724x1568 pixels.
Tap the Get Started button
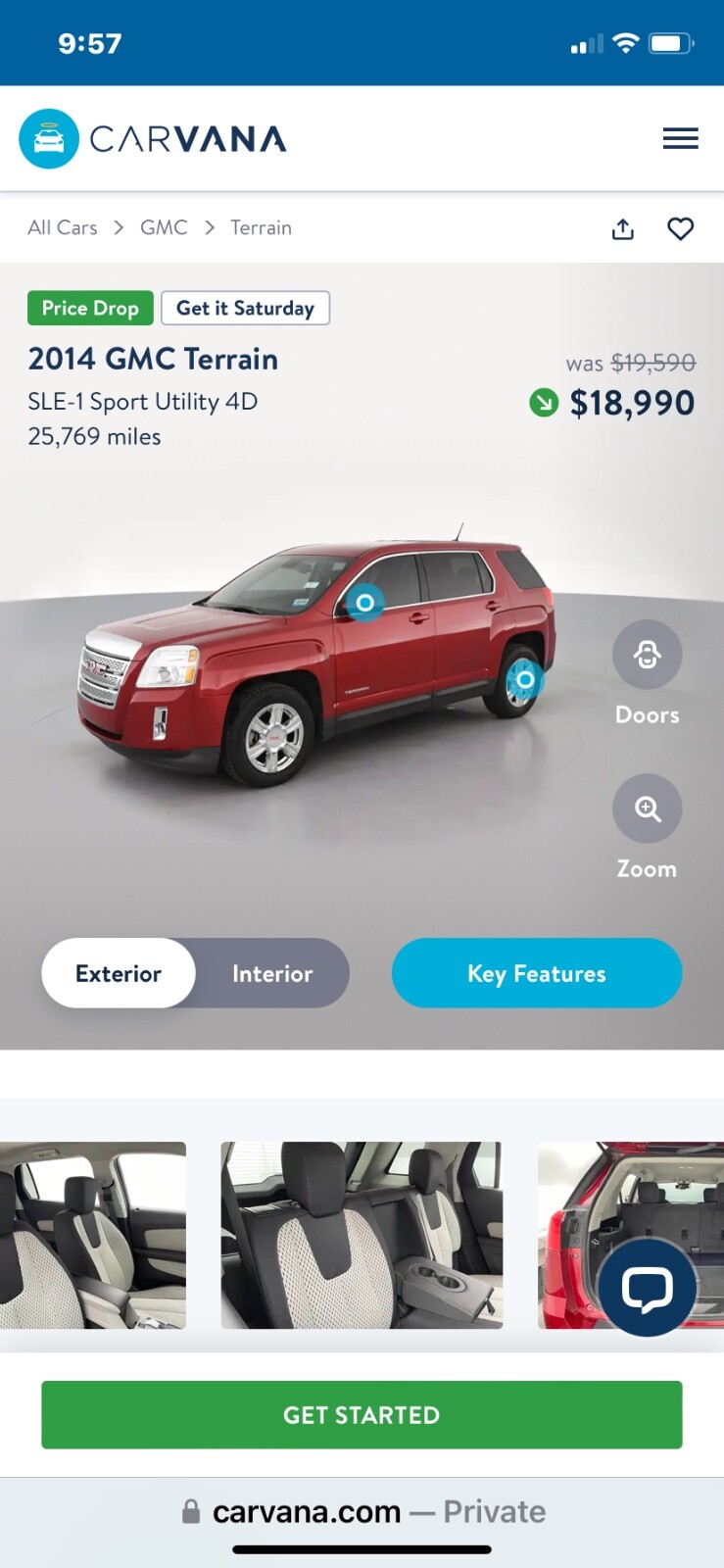(362, 1414)
